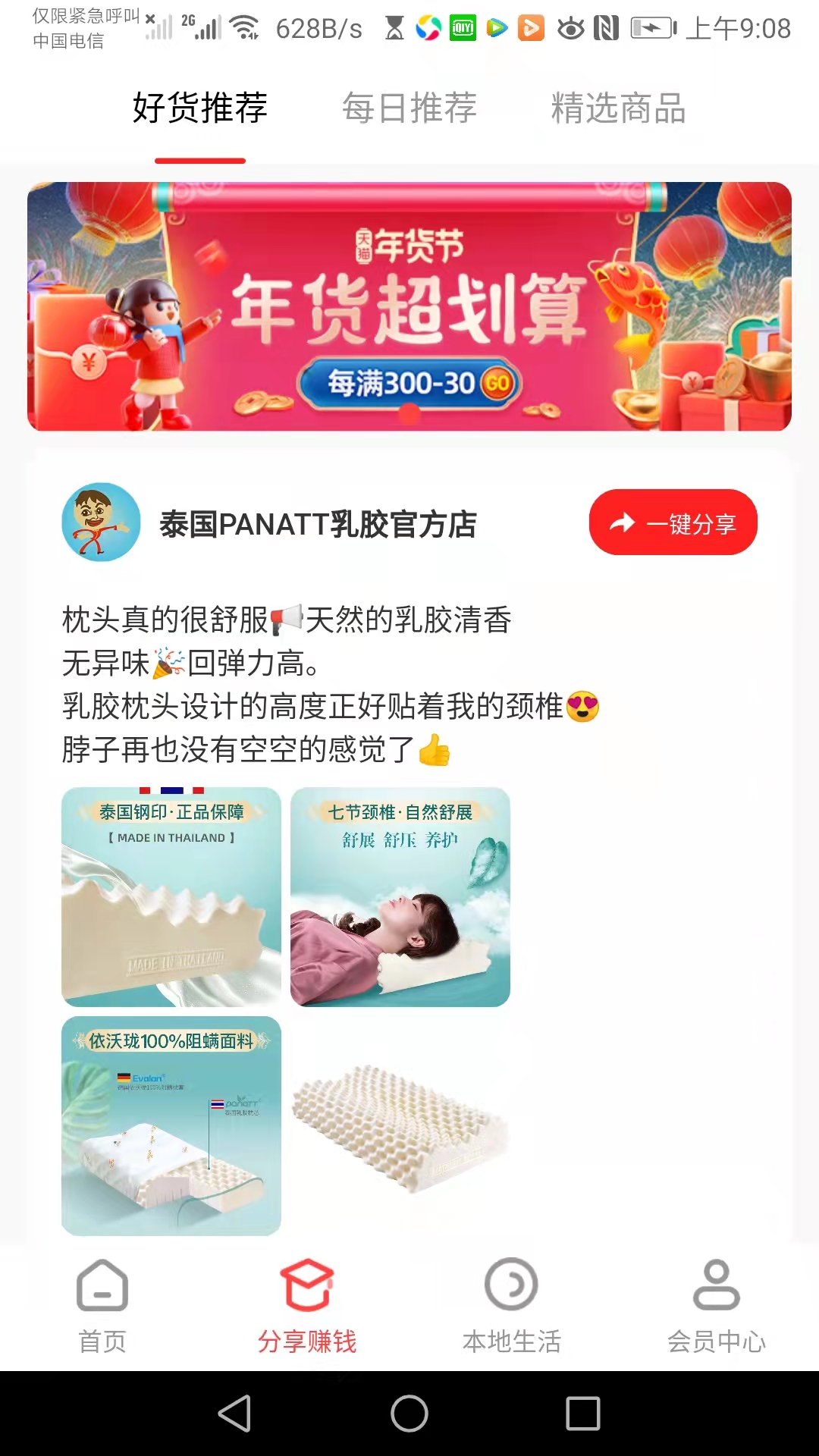Image resolution: width=819 pixels, height=1456 pixels.
Task: Open the 年货超划算 festival banner
Action: [409, 307]
